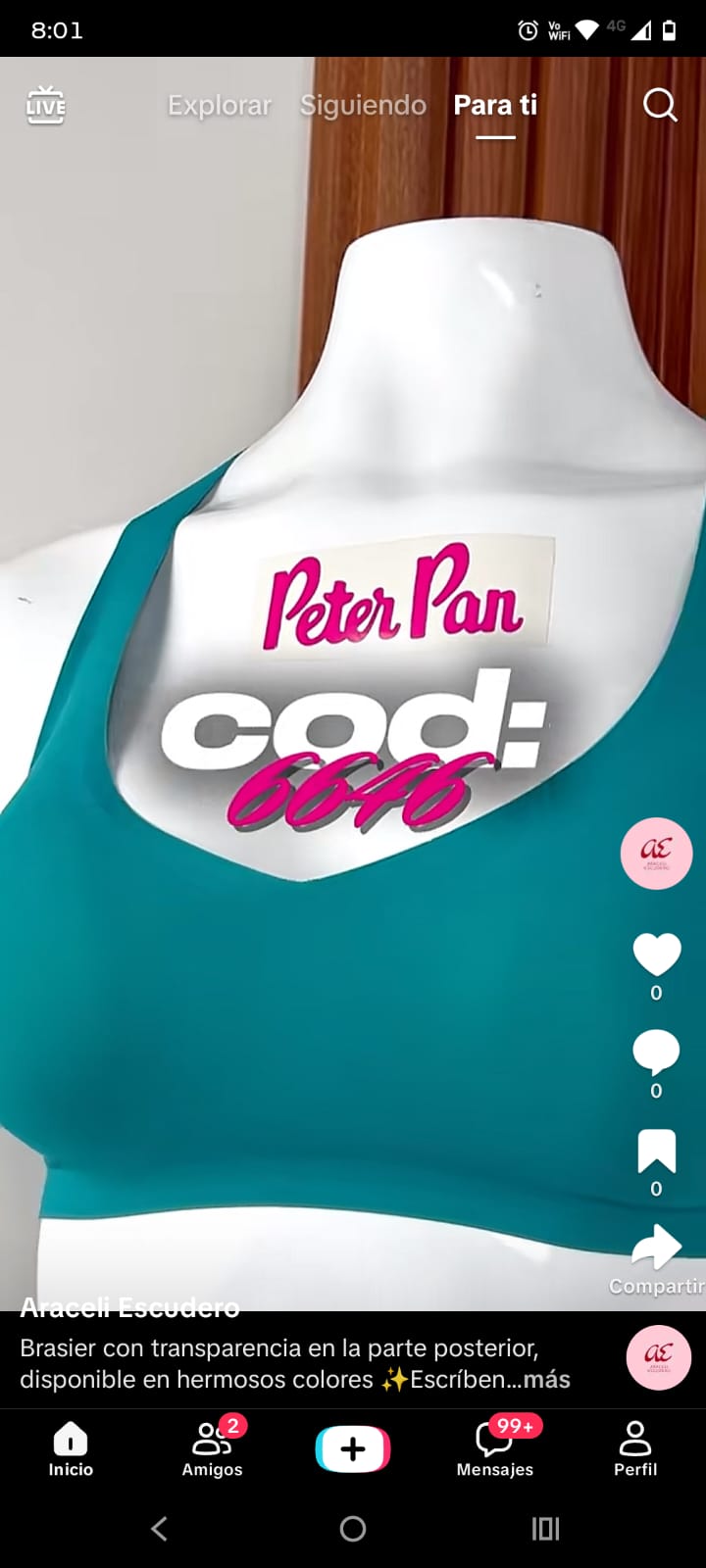
Task: Open the search magnifier
Action: pyautogui.click(x=660, y=105)
